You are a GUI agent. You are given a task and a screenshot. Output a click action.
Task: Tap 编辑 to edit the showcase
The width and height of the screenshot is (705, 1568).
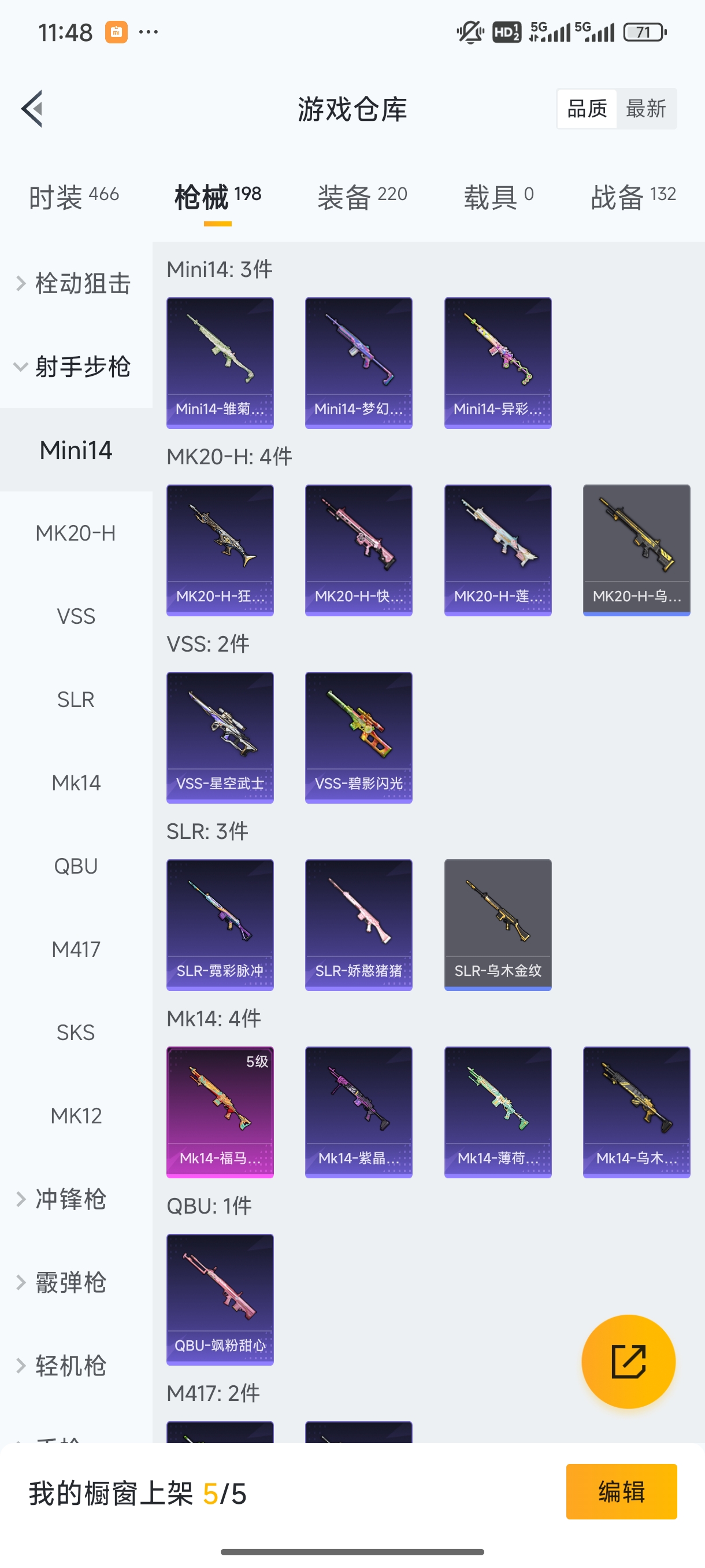tap(621, 1492)
